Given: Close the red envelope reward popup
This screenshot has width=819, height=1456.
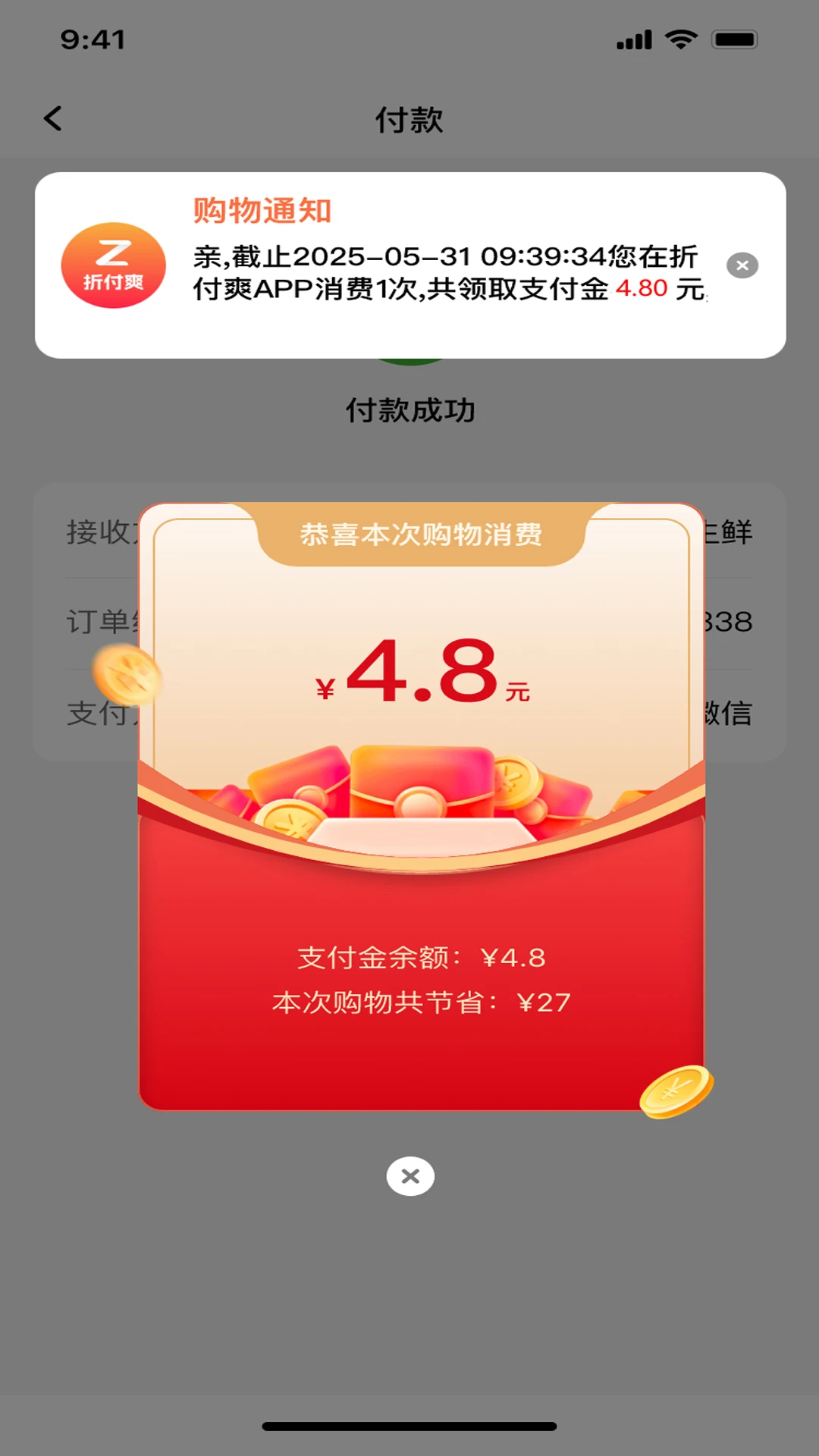Looking at the screenshot, I should 410,1176.
